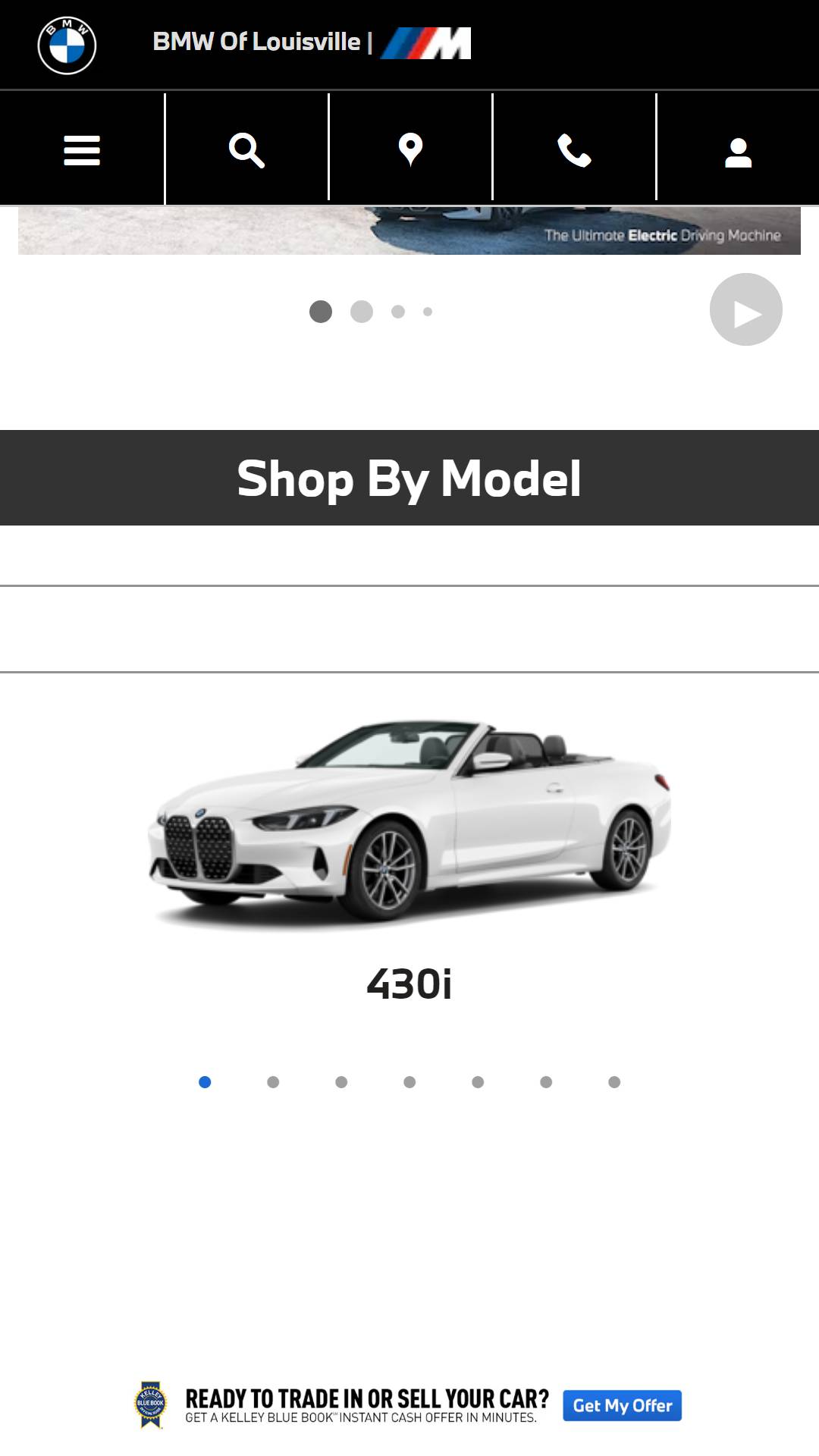Viewport: 819px width, 1456px height.
Task: Open the account profile icon
Action: pyautogui.click(x=738, y=151)
